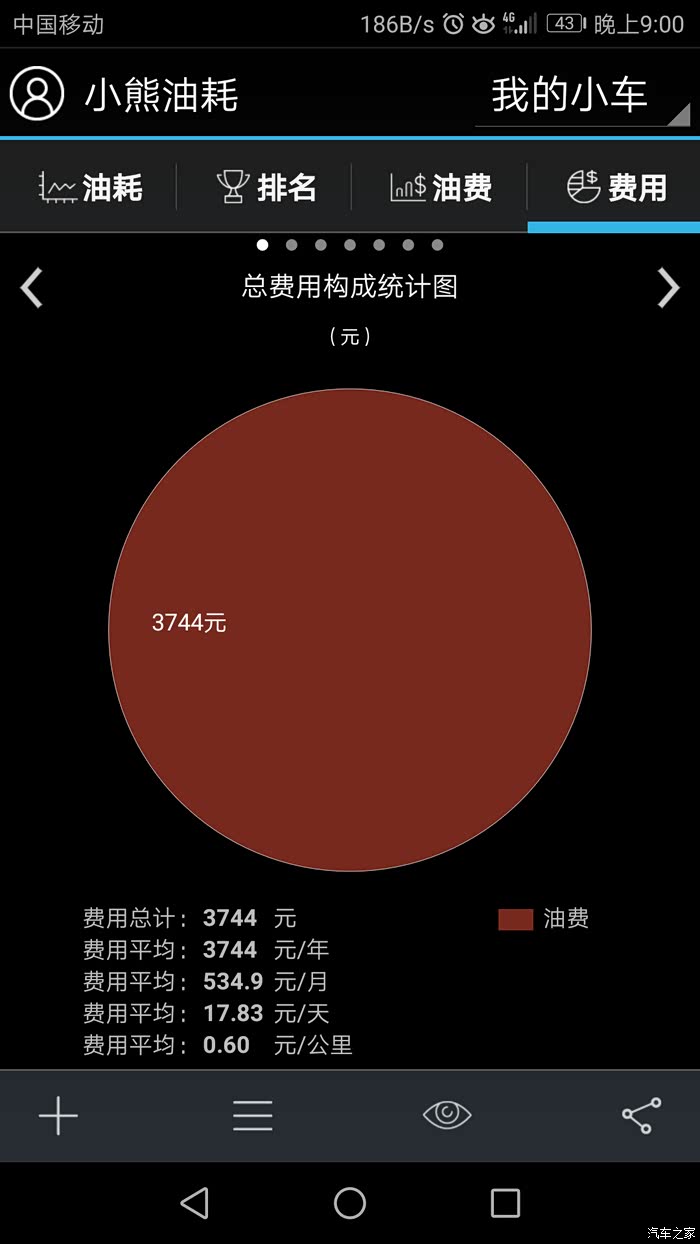The width and height of the screenshot is (700, 1244).
Task: Open the user profile icon
Action: click(37, 94)
